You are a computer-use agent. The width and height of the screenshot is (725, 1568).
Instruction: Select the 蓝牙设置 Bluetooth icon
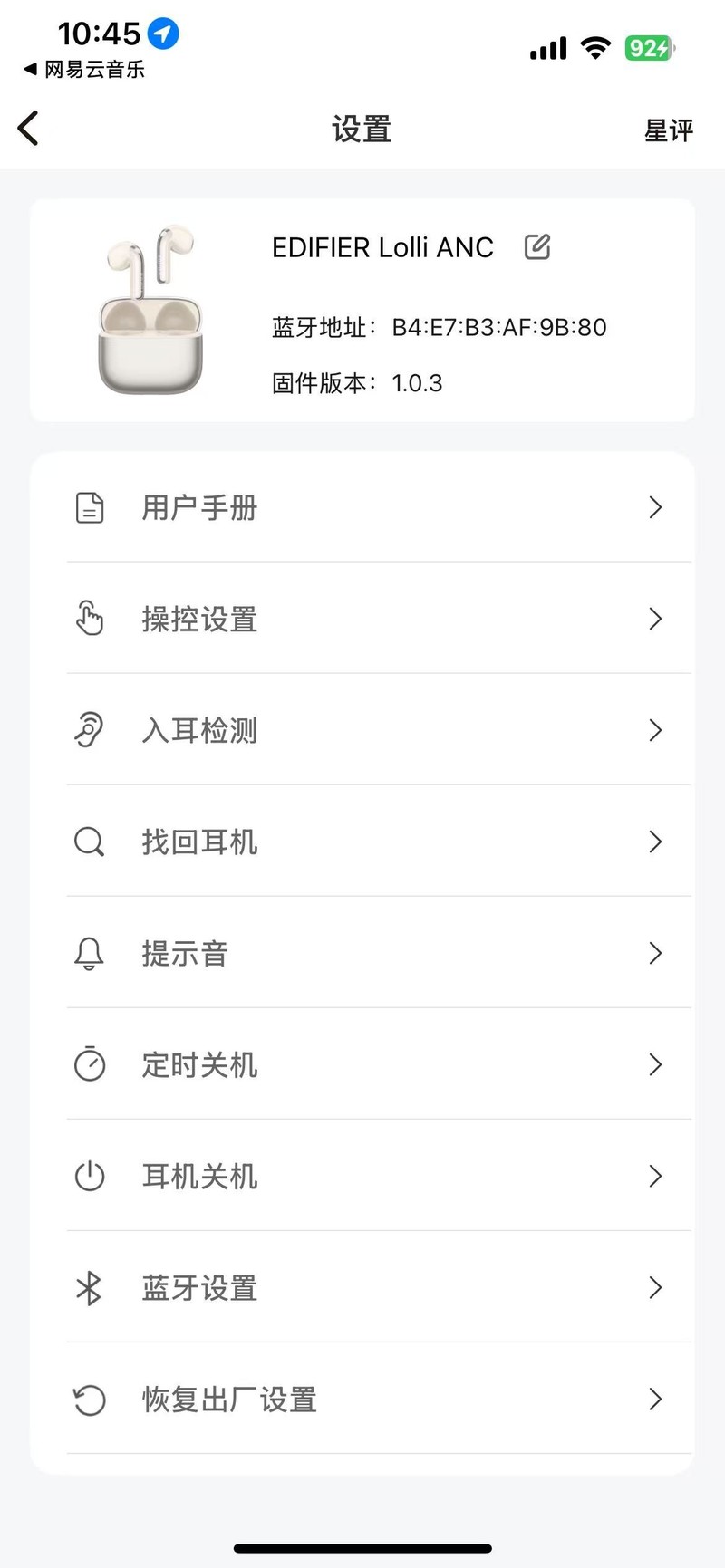tap(89, 1287)
